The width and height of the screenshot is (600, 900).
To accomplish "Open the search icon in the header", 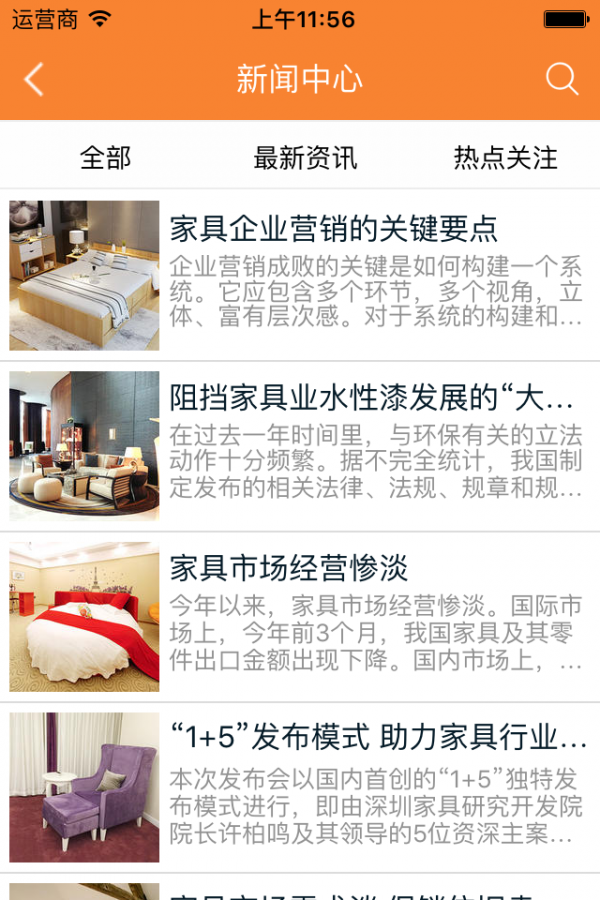I will (562, 79).
